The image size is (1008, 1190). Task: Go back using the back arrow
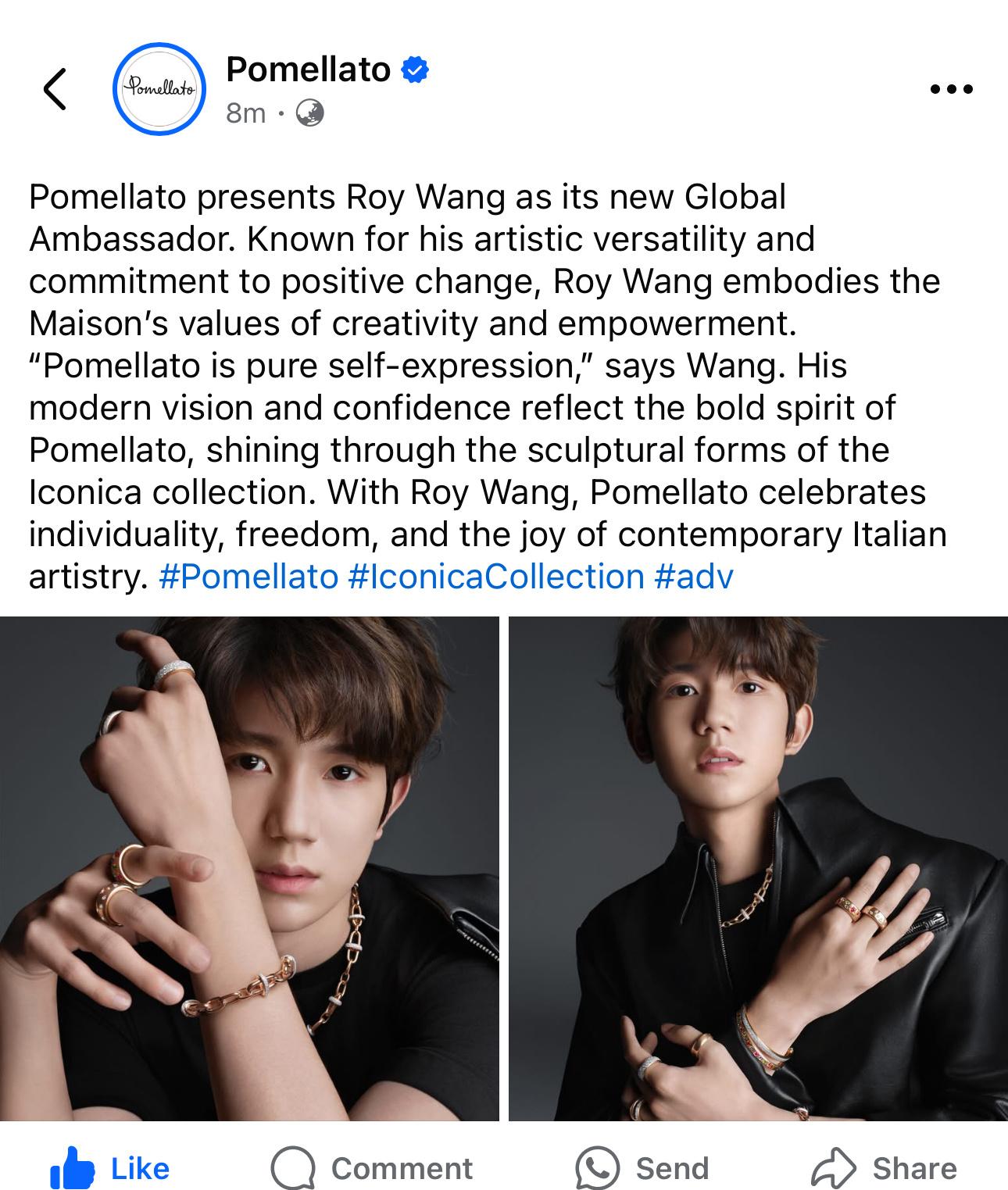click(55, 90)
